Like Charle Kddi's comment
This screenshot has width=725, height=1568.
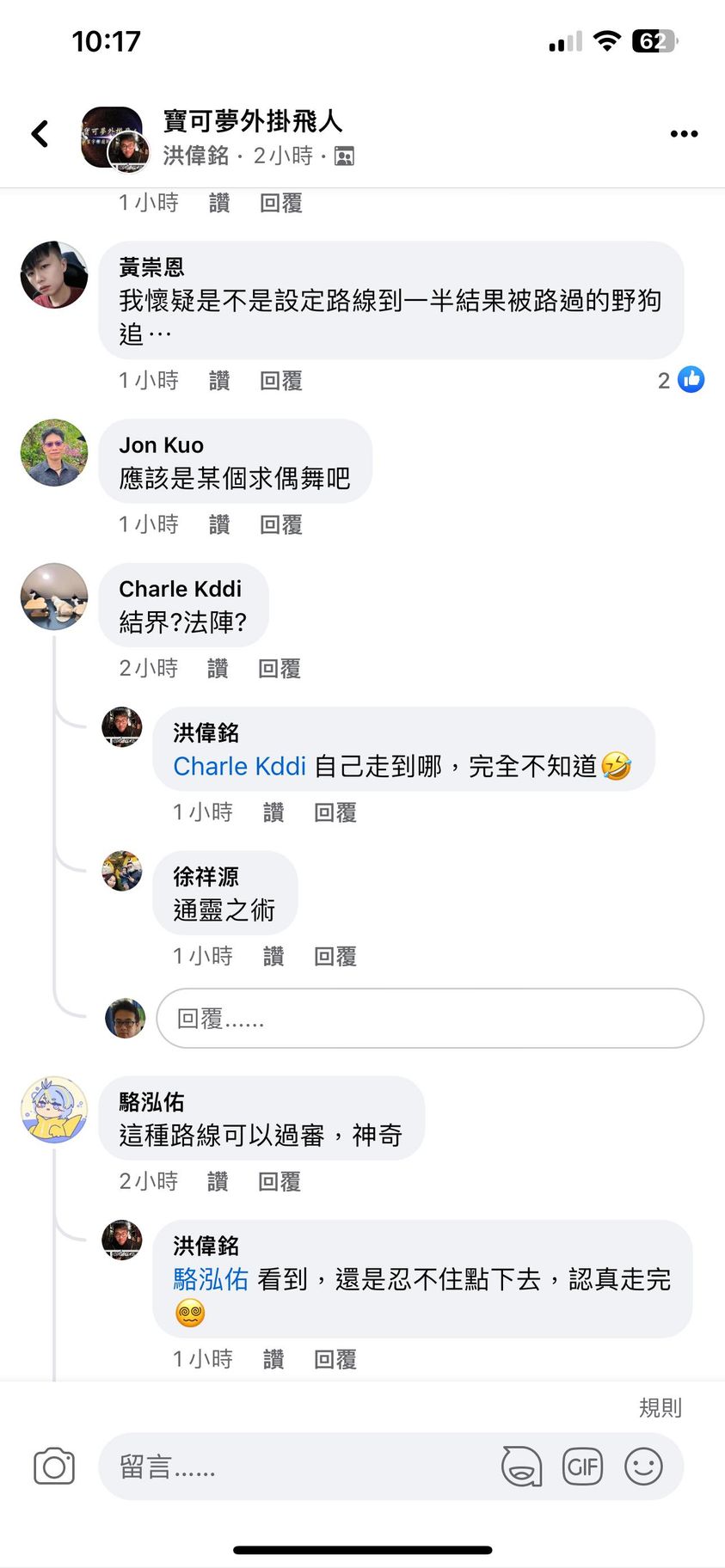pyautogui.click(x=218, y=668)
